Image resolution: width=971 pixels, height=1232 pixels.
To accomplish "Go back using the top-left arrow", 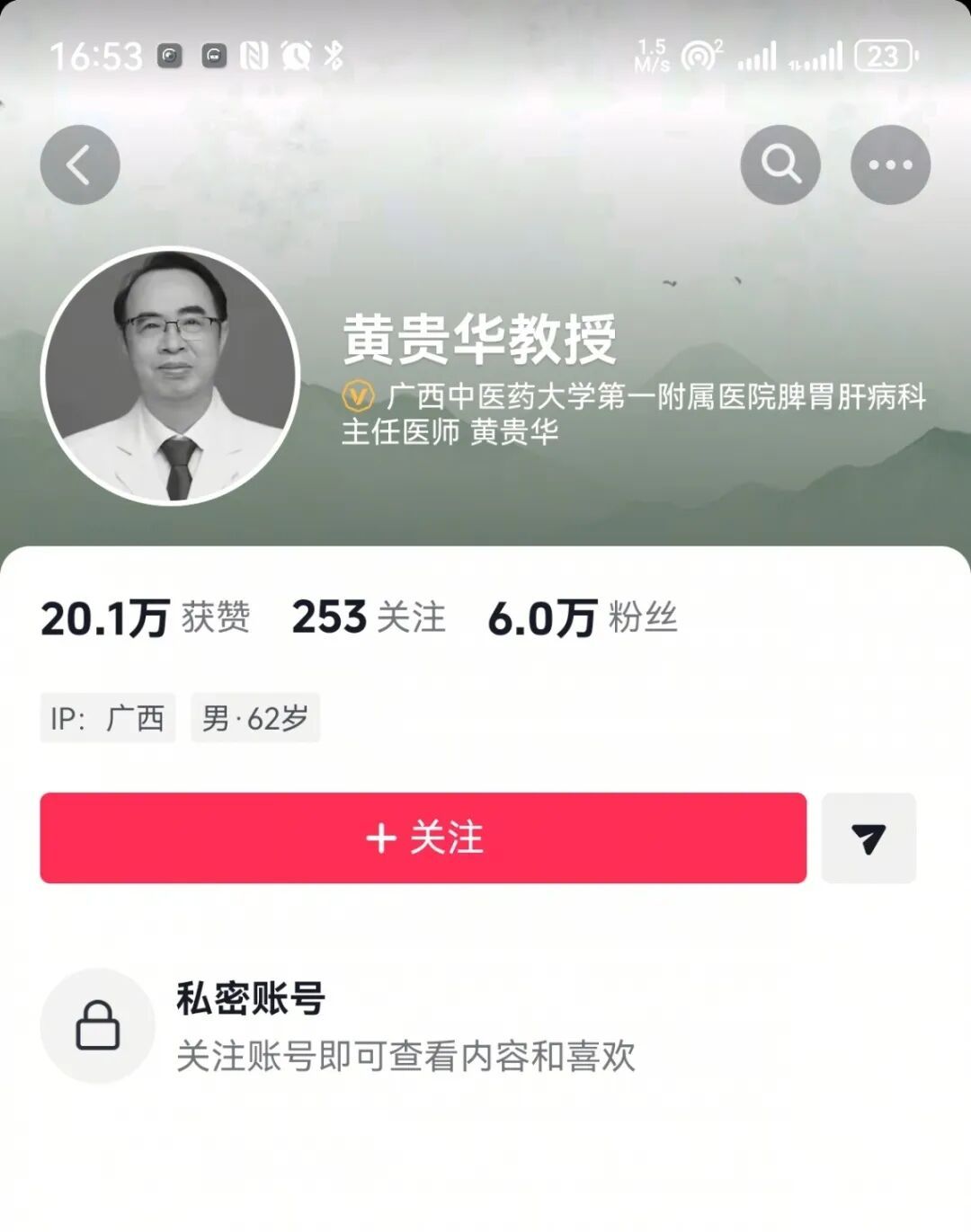I will 80,165.
